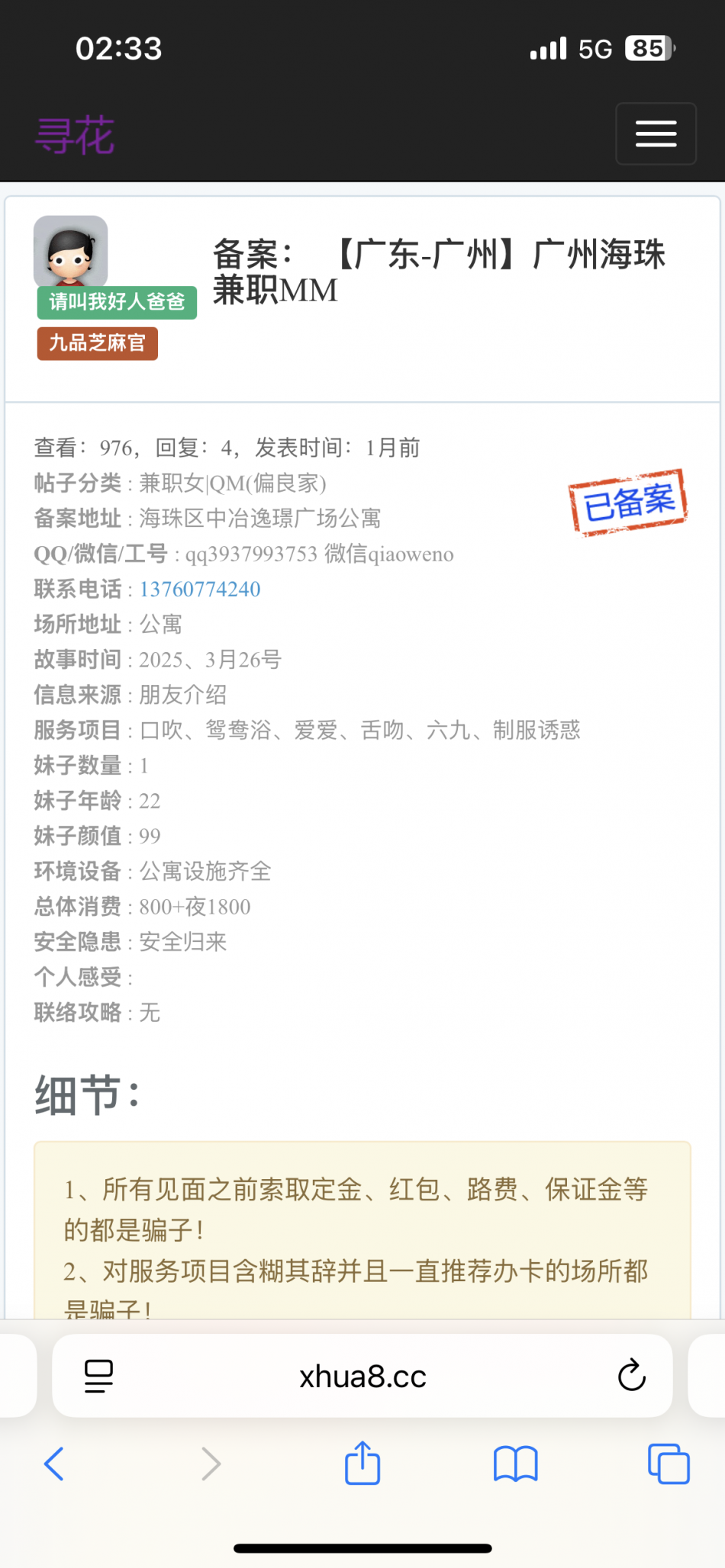
Task: Open the hamburger menu in the header
Action: pos(656,133)
